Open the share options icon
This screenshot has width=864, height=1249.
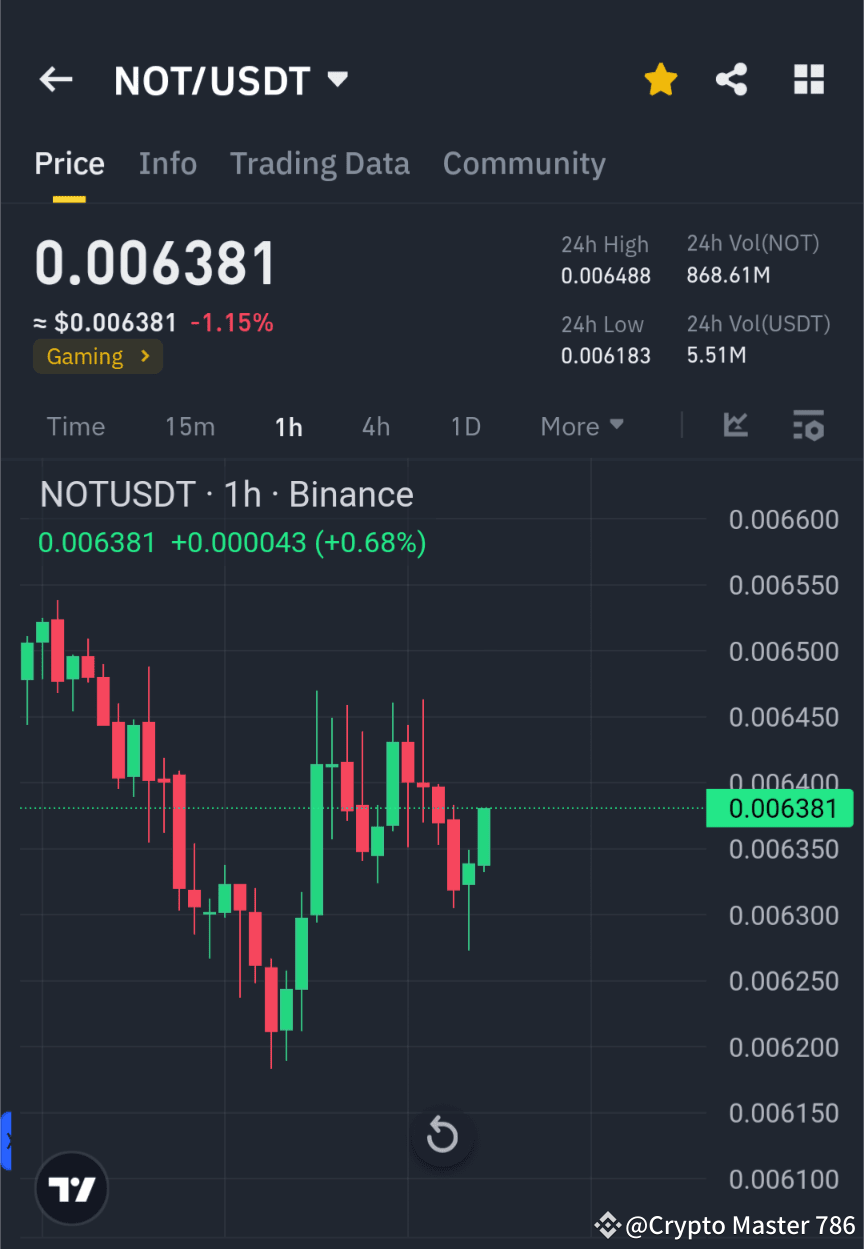[731, 79]
